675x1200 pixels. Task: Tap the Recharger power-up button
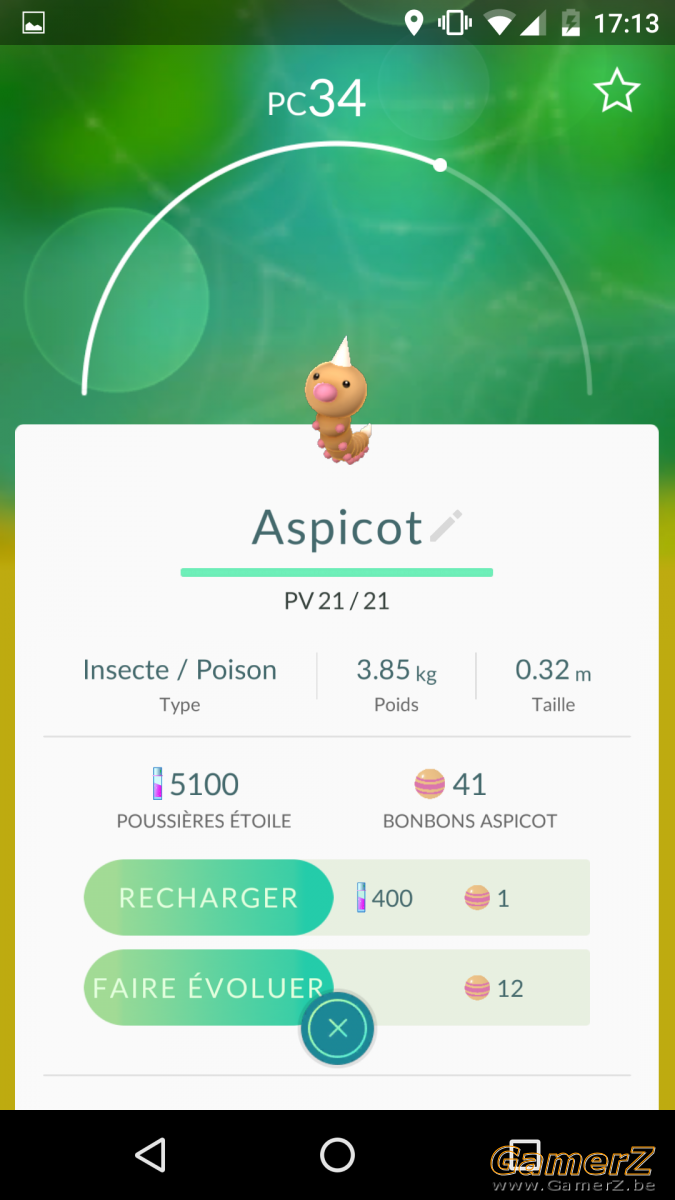pos(208,898)
